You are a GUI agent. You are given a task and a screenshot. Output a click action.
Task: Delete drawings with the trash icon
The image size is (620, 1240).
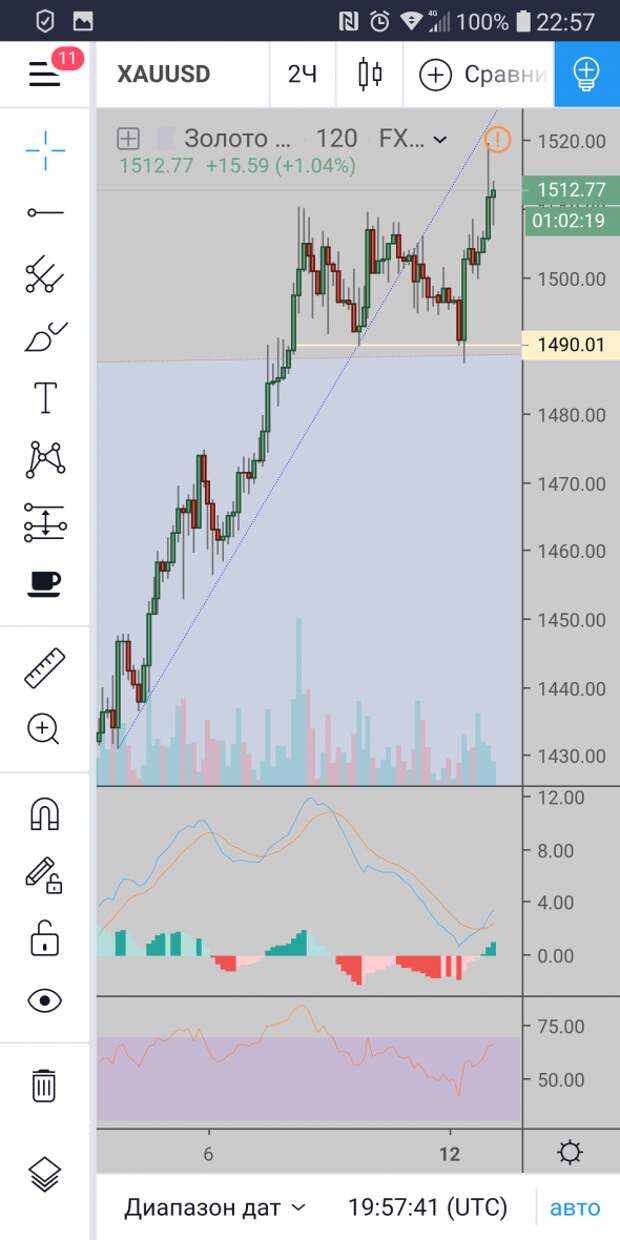coord(45,1085)
